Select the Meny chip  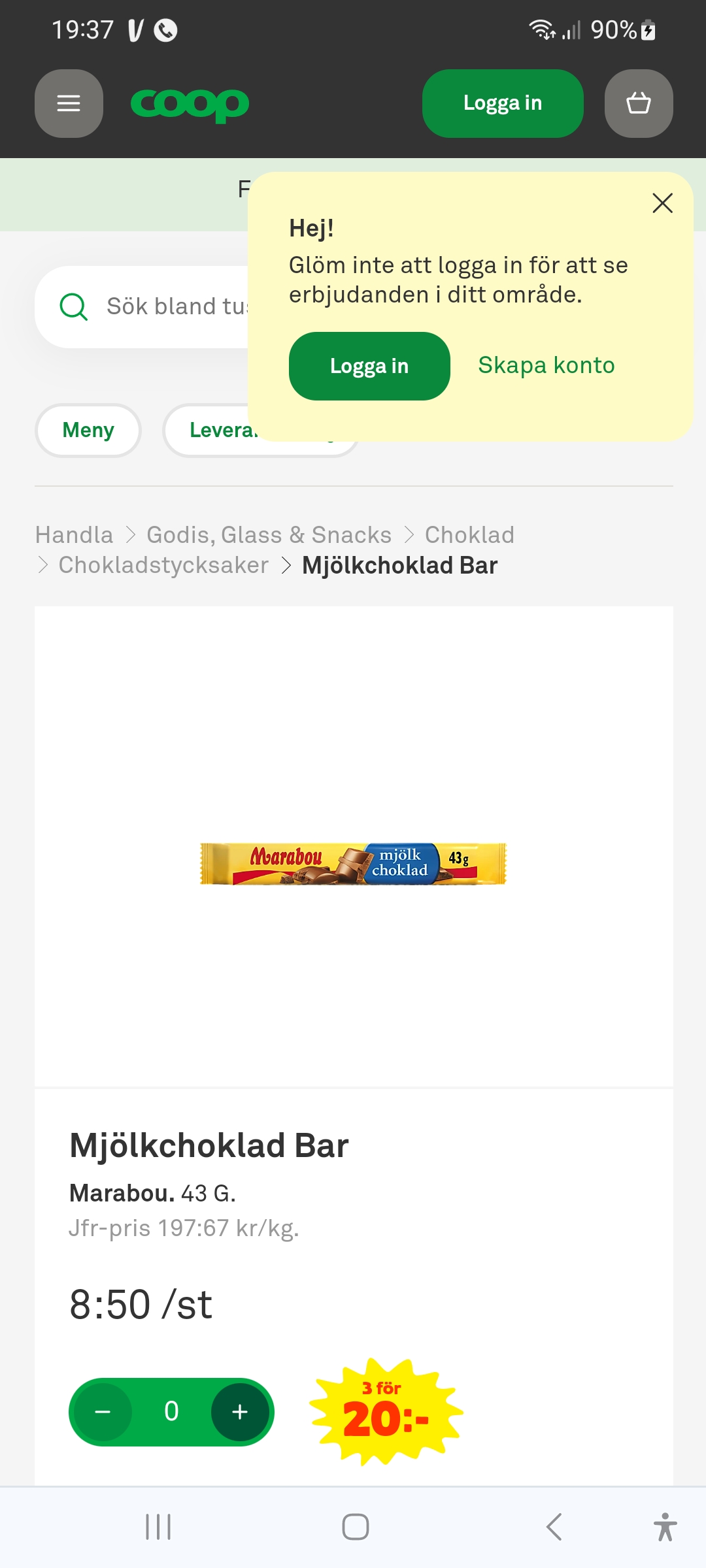[88, 431]
